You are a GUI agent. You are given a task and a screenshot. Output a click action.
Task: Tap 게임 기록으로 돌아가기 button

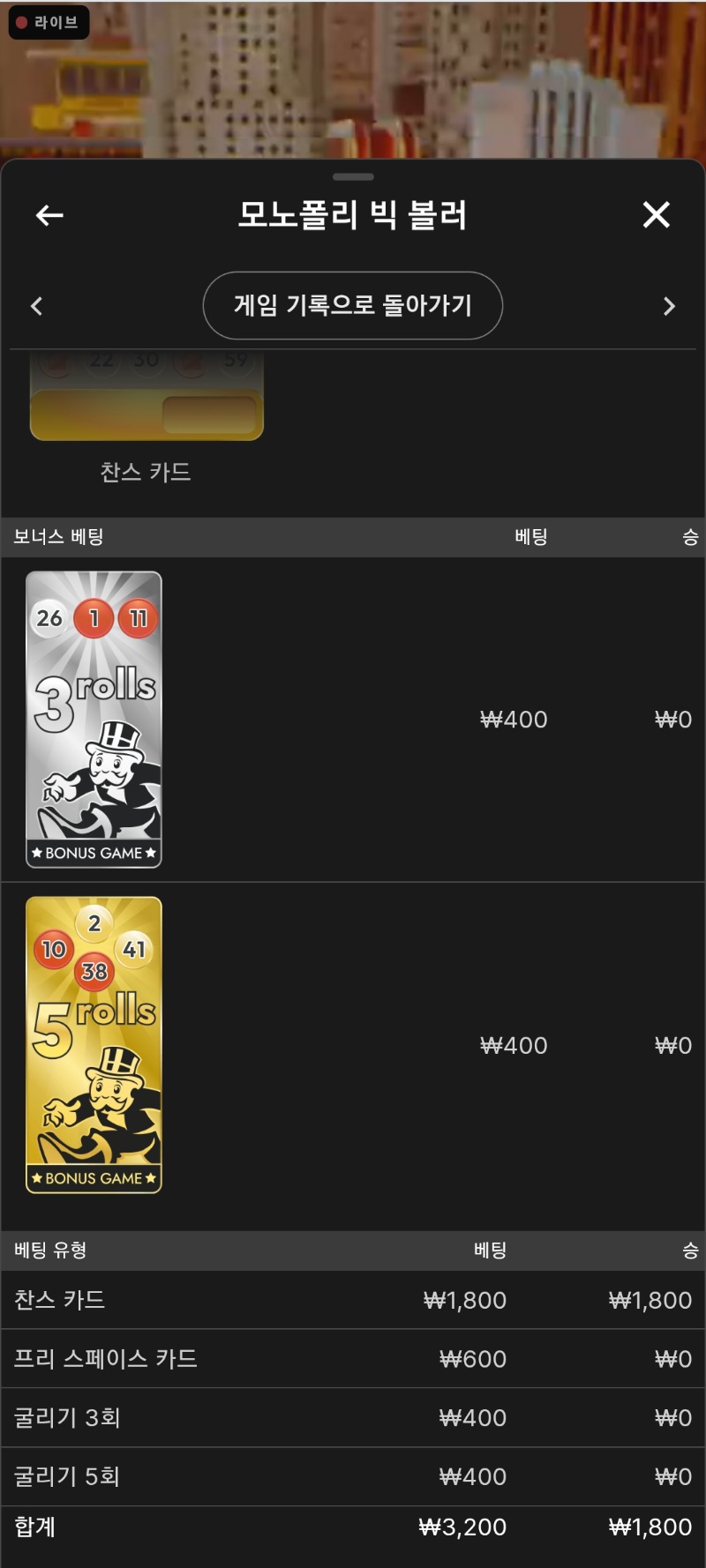tap(353, 305)
